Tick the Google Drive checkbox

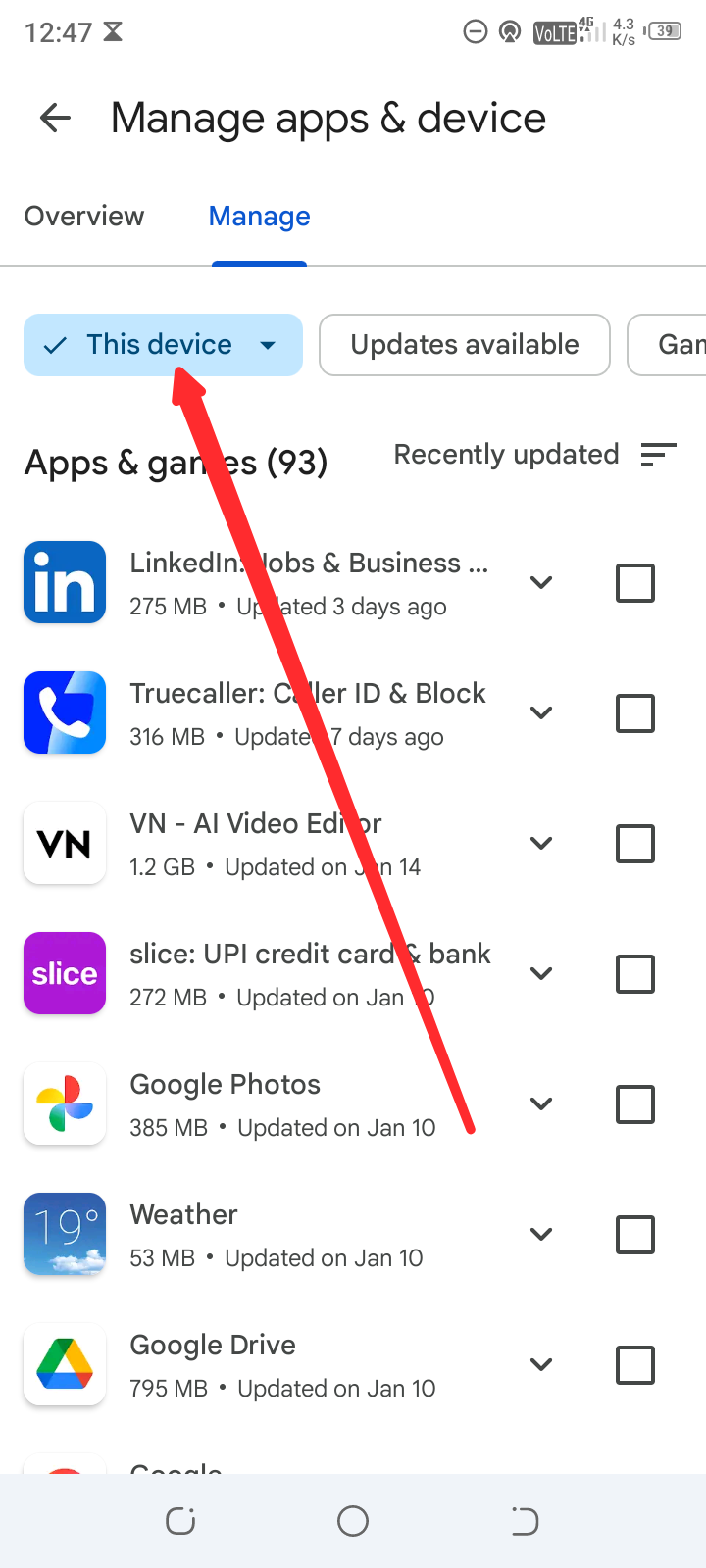pyautogui.click(x=635, y=1365)
